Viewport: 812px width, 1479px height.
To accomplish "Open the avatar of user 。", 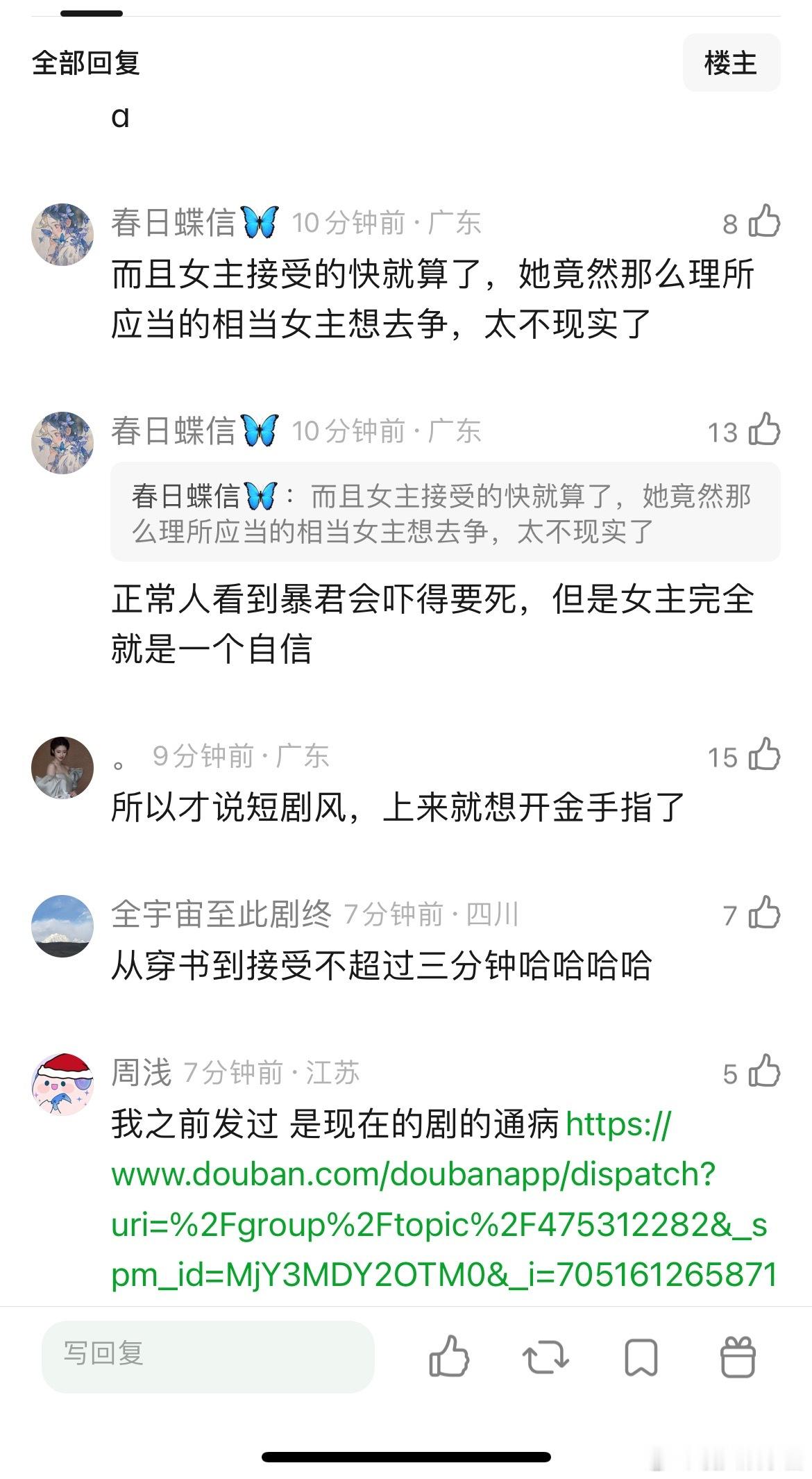I will (63, 769).
